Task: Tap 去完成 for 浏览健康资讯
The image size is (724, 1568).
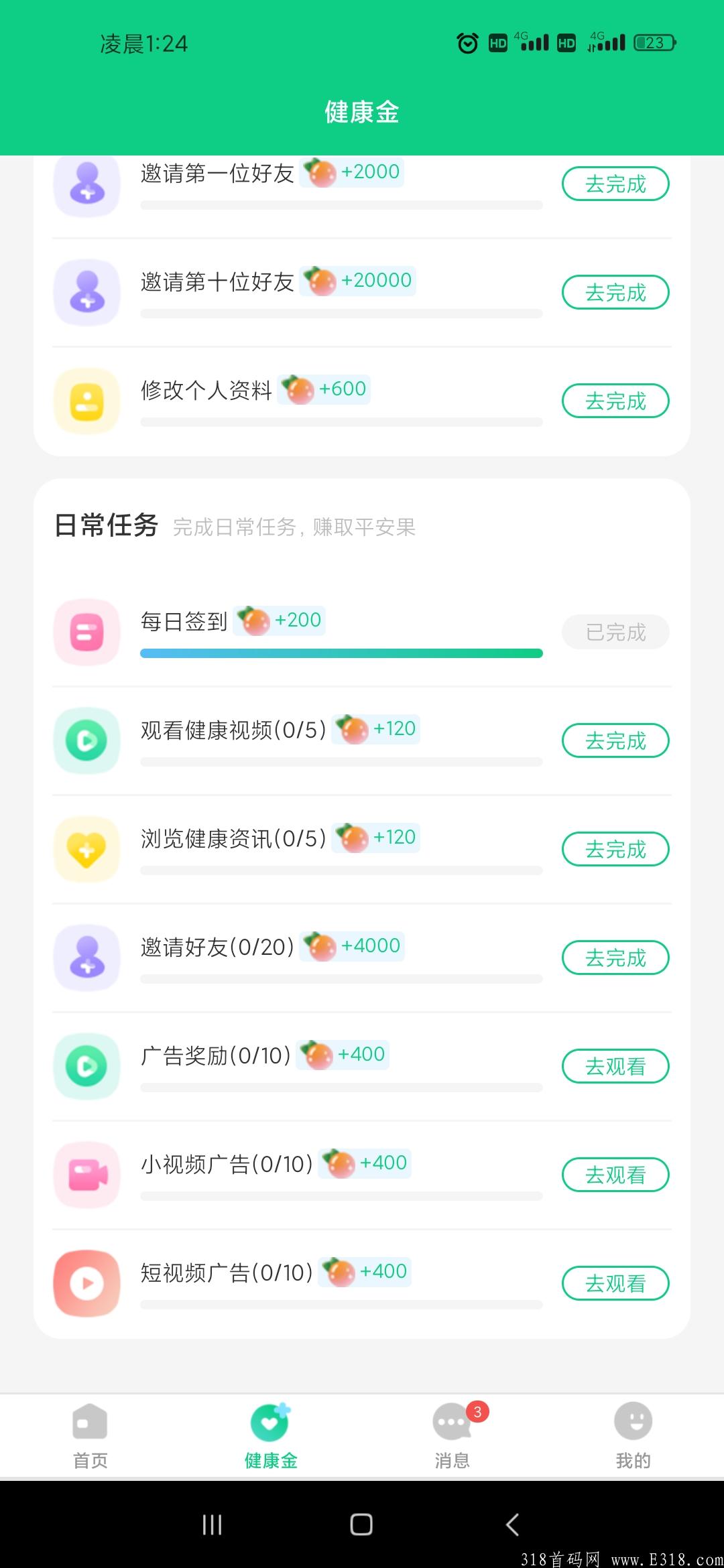Action: click(x=615, y=849)
